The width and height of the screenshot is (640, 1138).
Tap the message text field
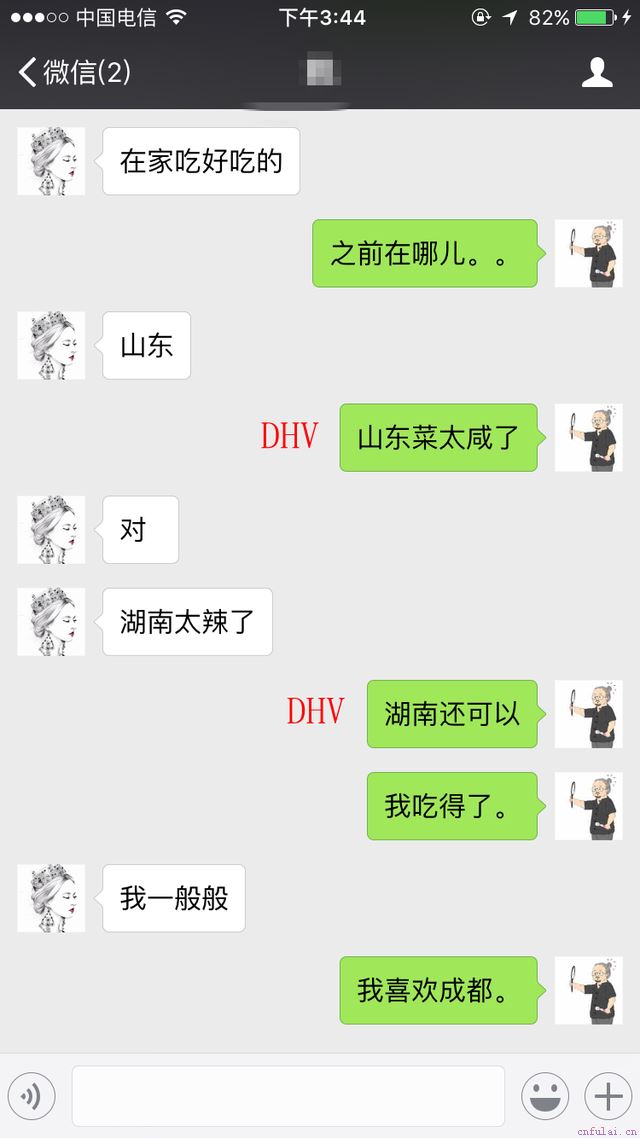[288, 1096]
